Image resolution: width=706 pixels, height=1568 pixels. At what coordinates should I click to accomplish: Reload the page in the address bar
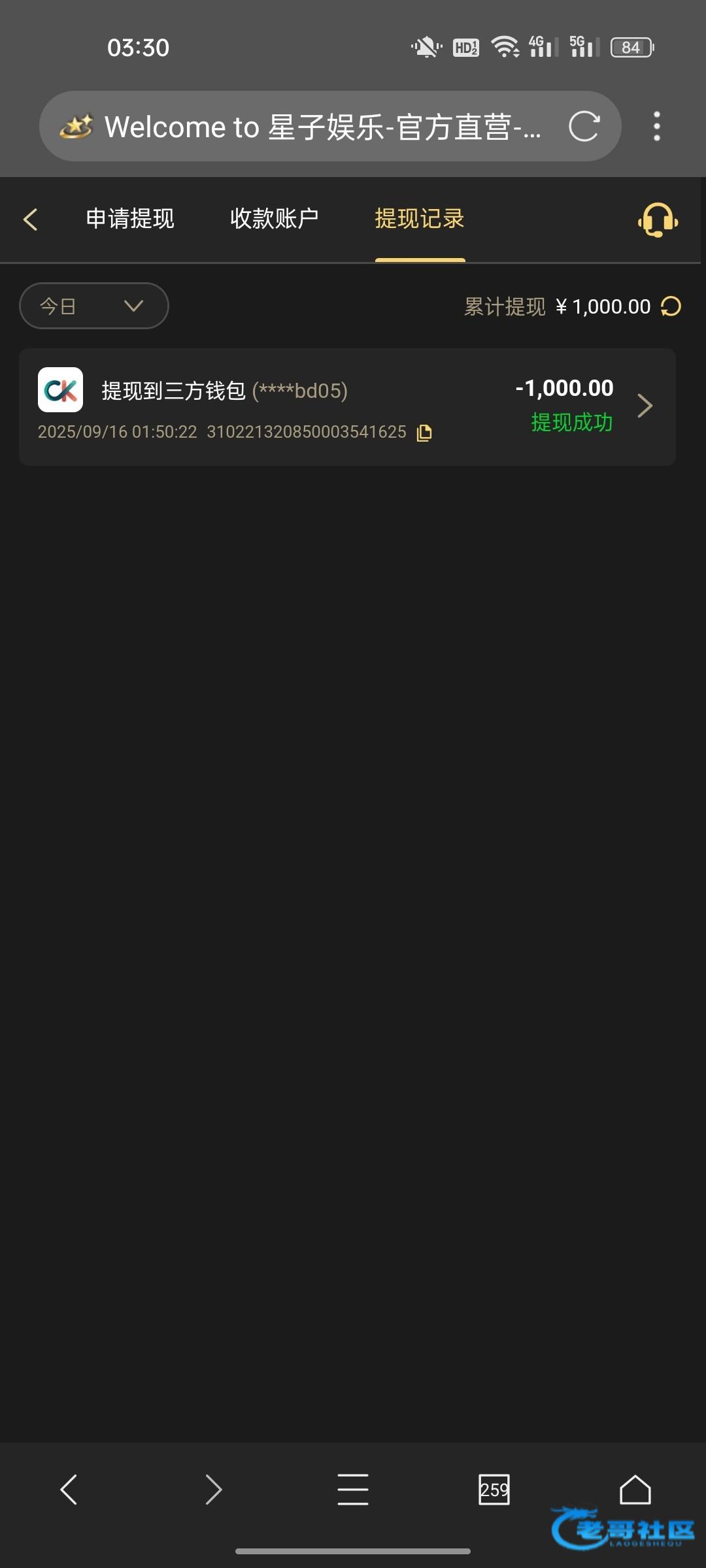(584, 126)
